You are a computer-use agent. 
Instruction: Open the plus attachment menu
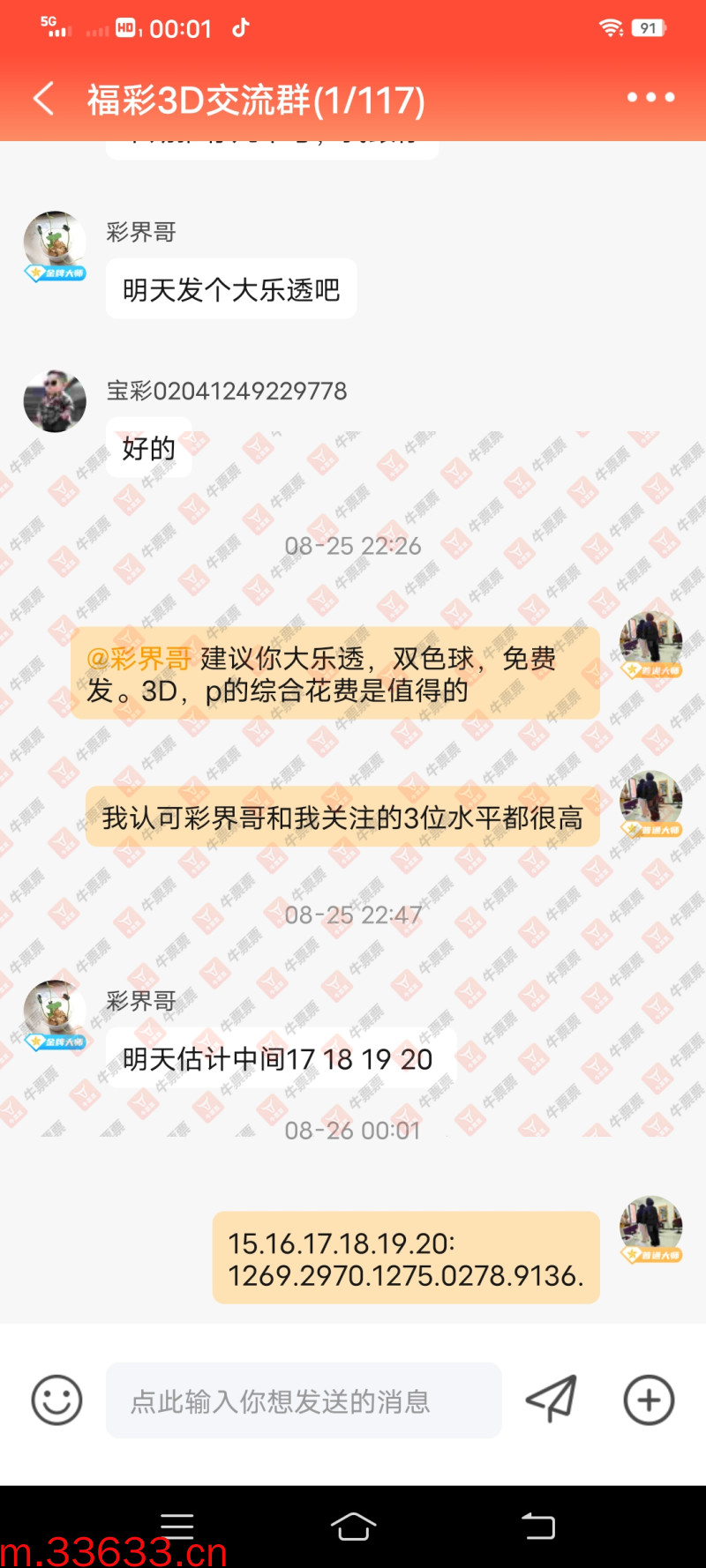(x=649, y=1400)
